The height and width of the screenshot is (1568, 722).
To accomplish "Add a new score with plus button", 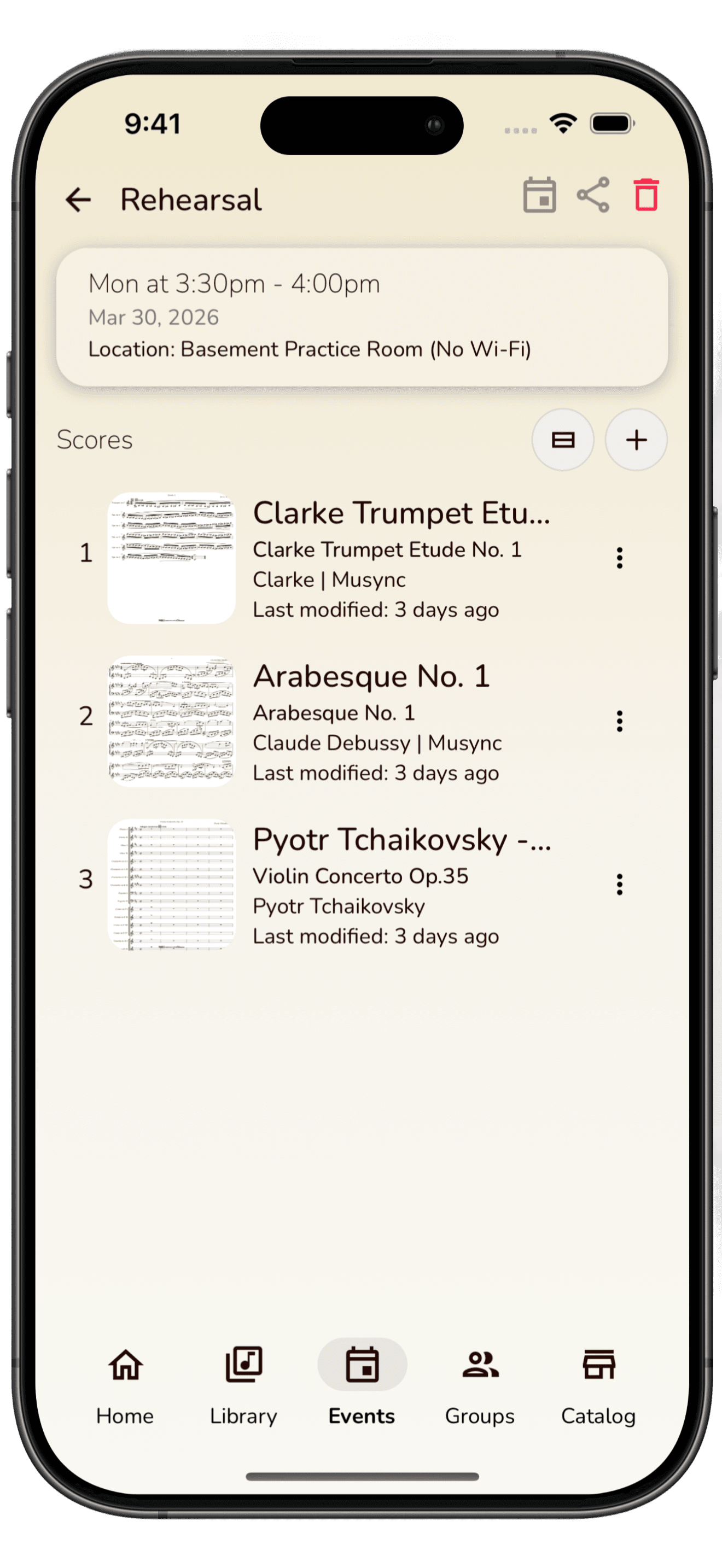I will pos(636,440).
